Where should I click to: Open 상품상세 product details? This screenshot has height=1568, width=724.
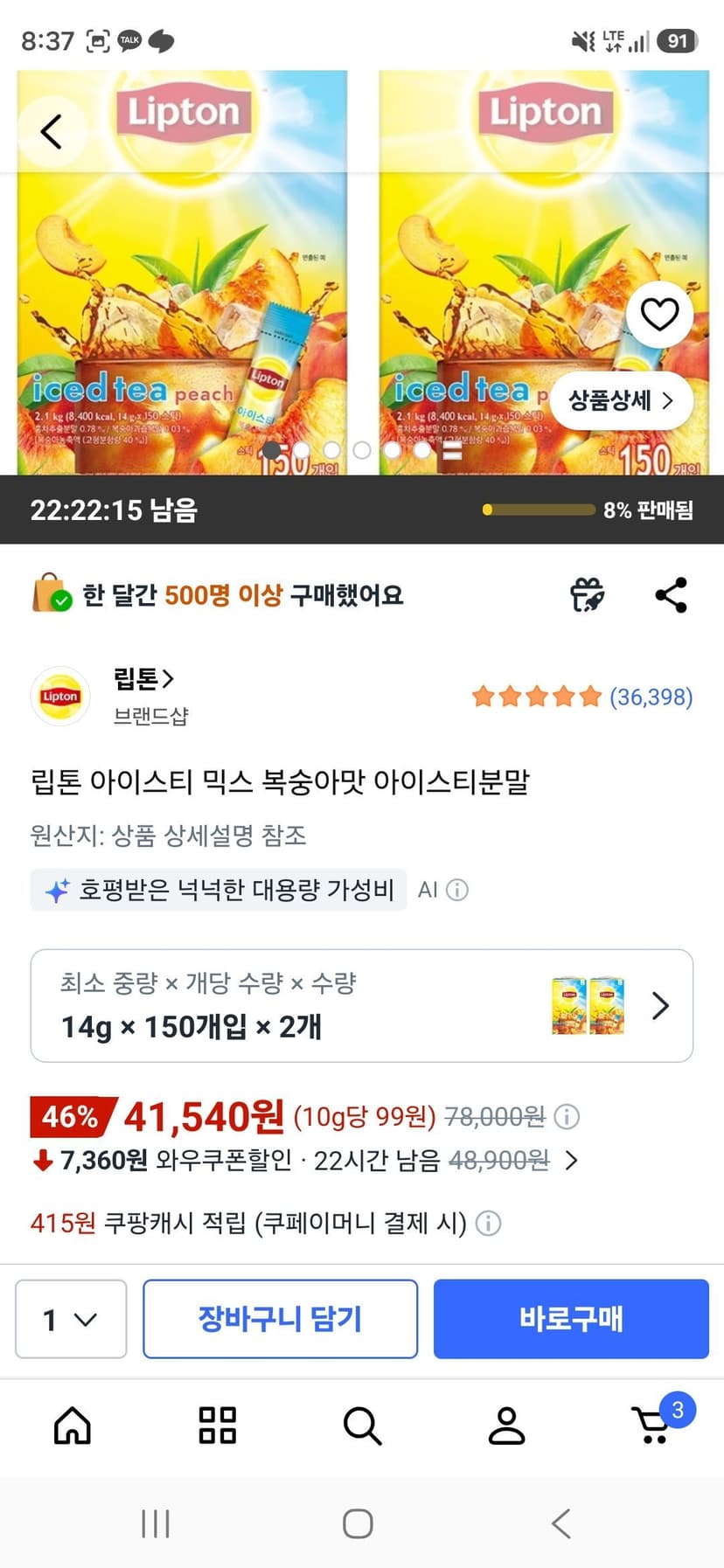[622, 400]
